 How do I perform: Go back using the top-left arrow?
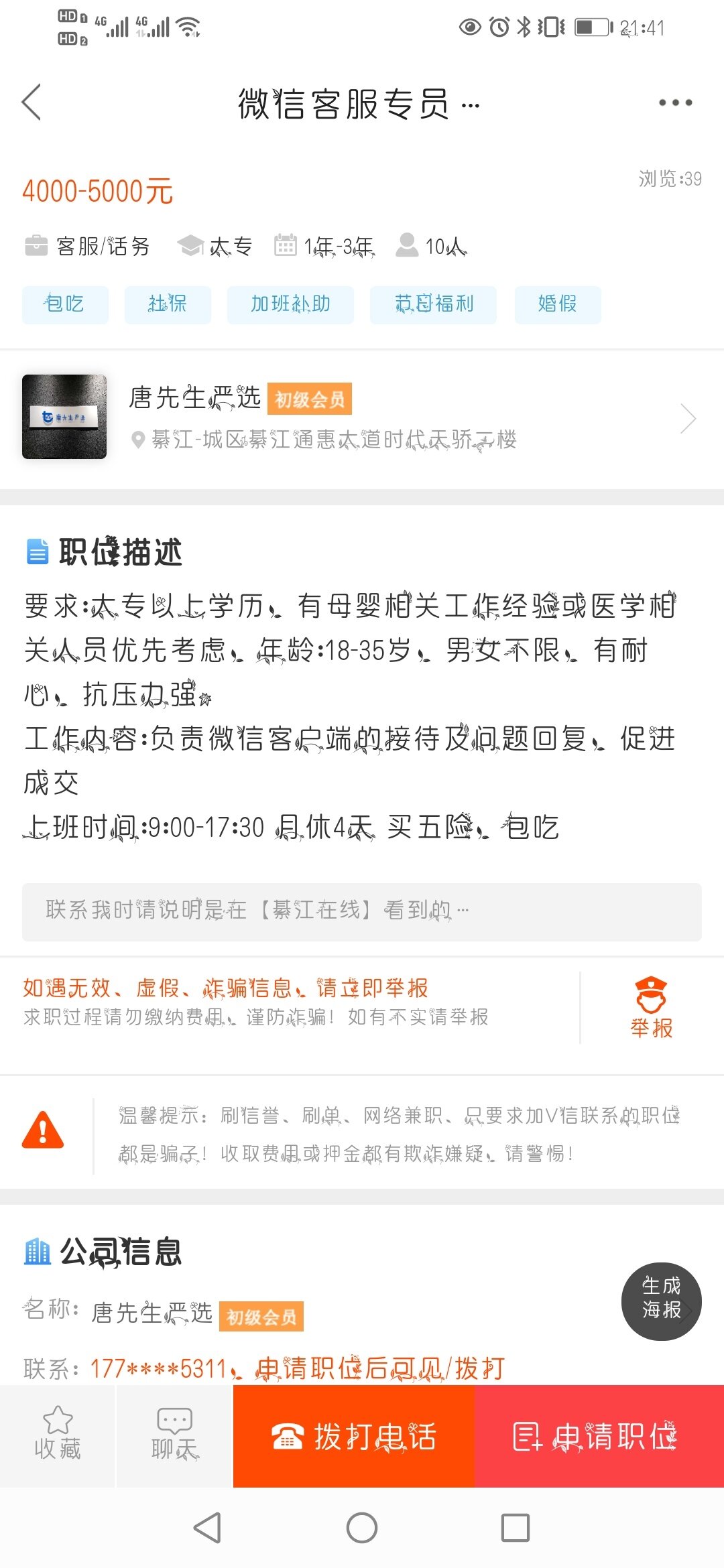pyautogui.click(x=32, y=103)
